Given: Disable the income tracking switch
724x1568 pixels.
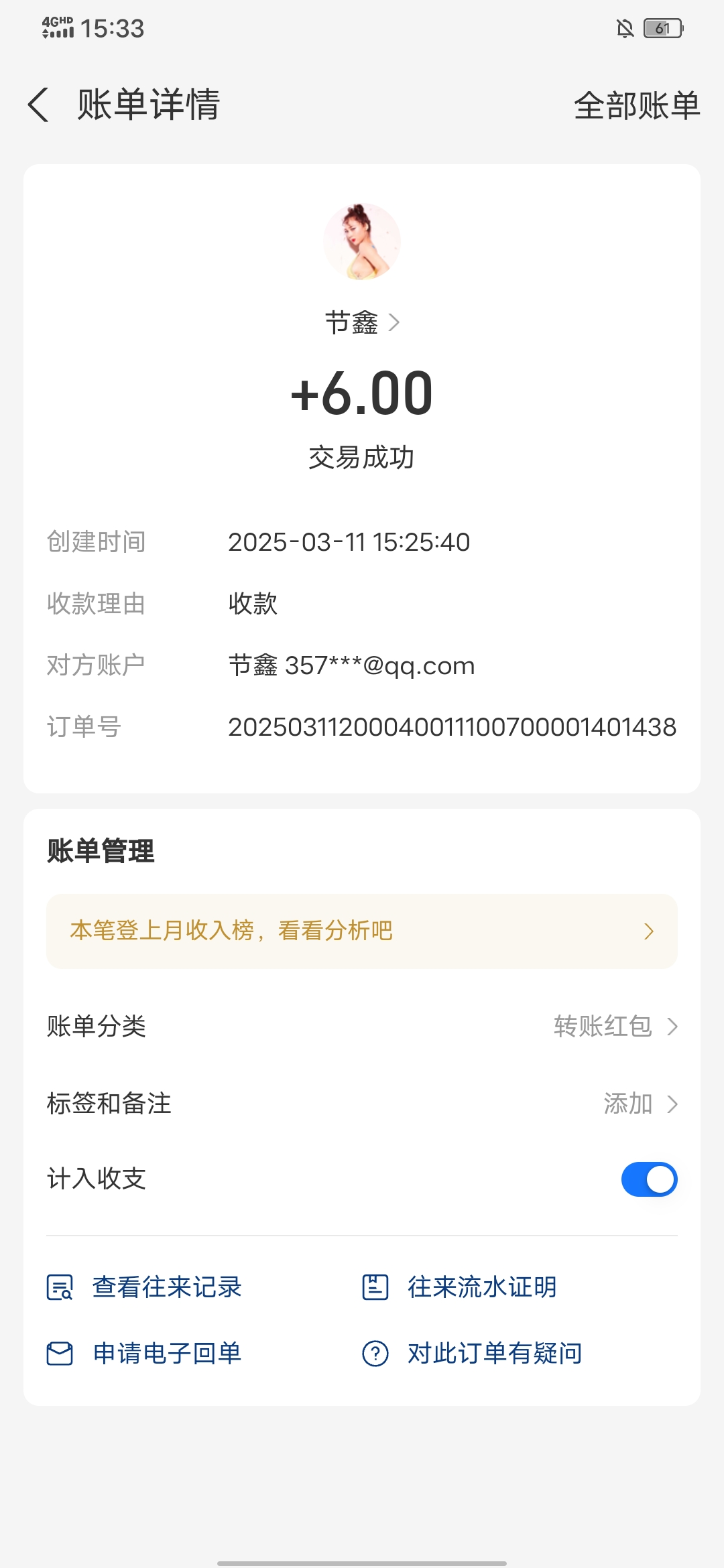Looking at the screenshot, I should click(x=648, y=1179).
